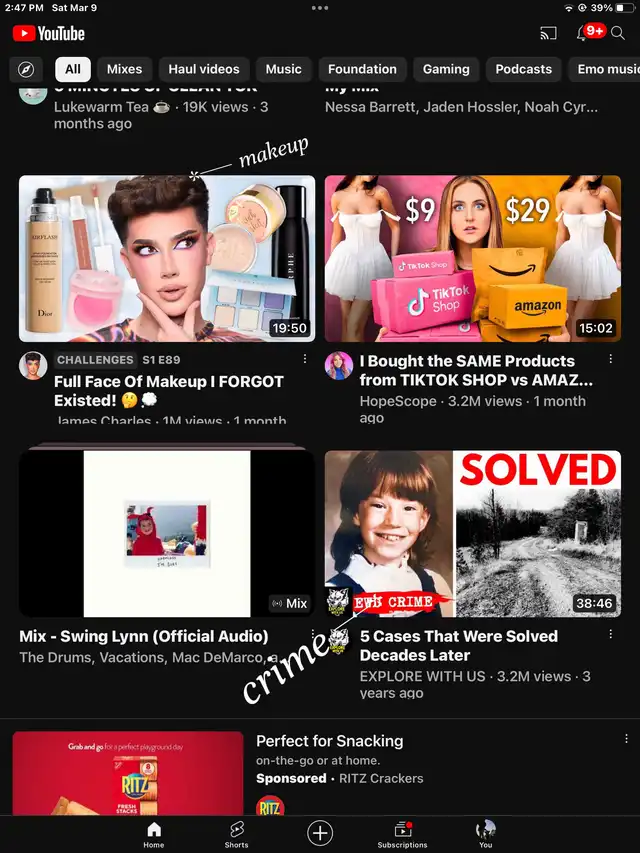Choose the Foundation chip

point(362,69)
